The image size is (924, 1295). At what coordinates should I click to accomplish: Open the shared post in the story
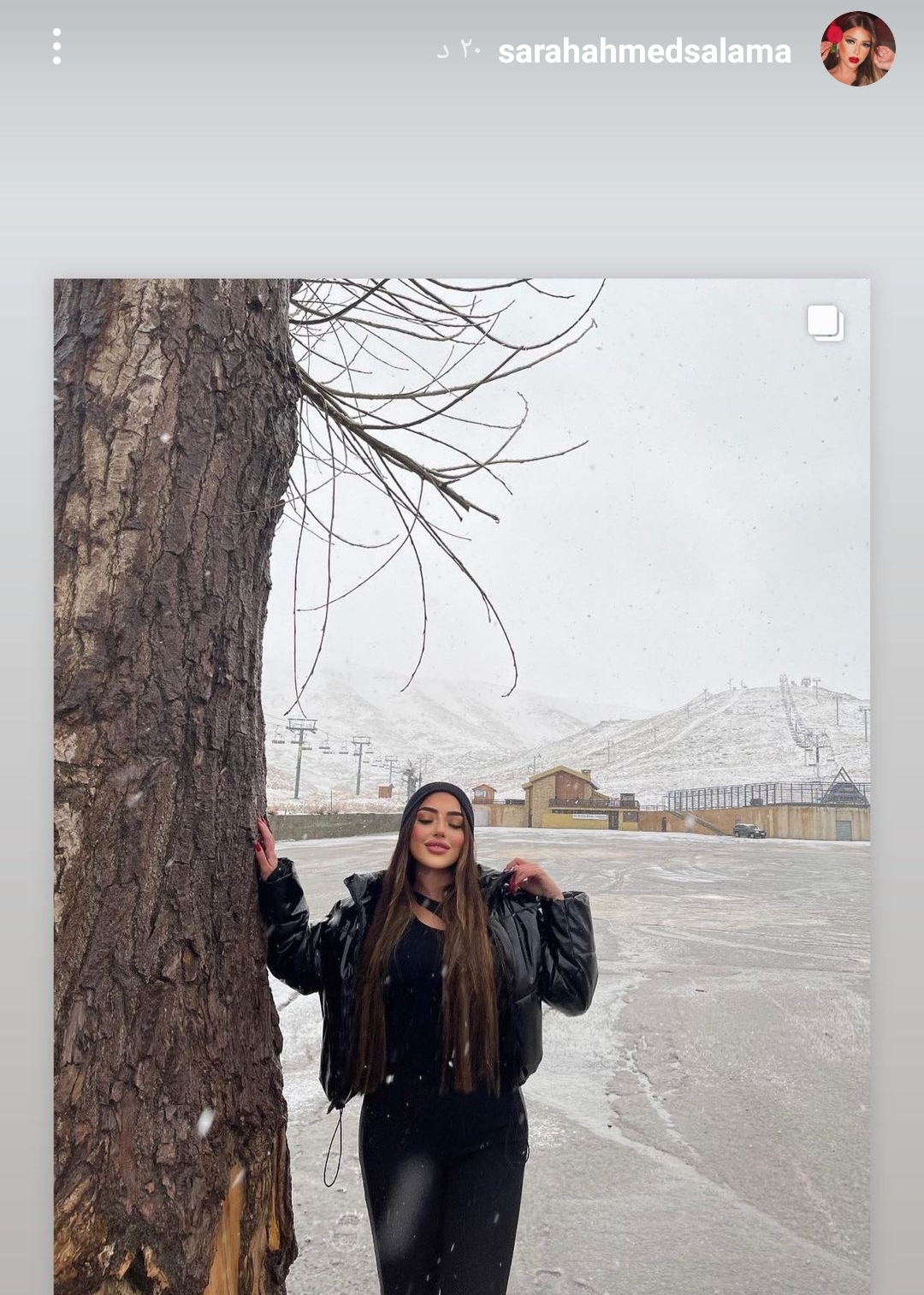[x=462, y=770]
